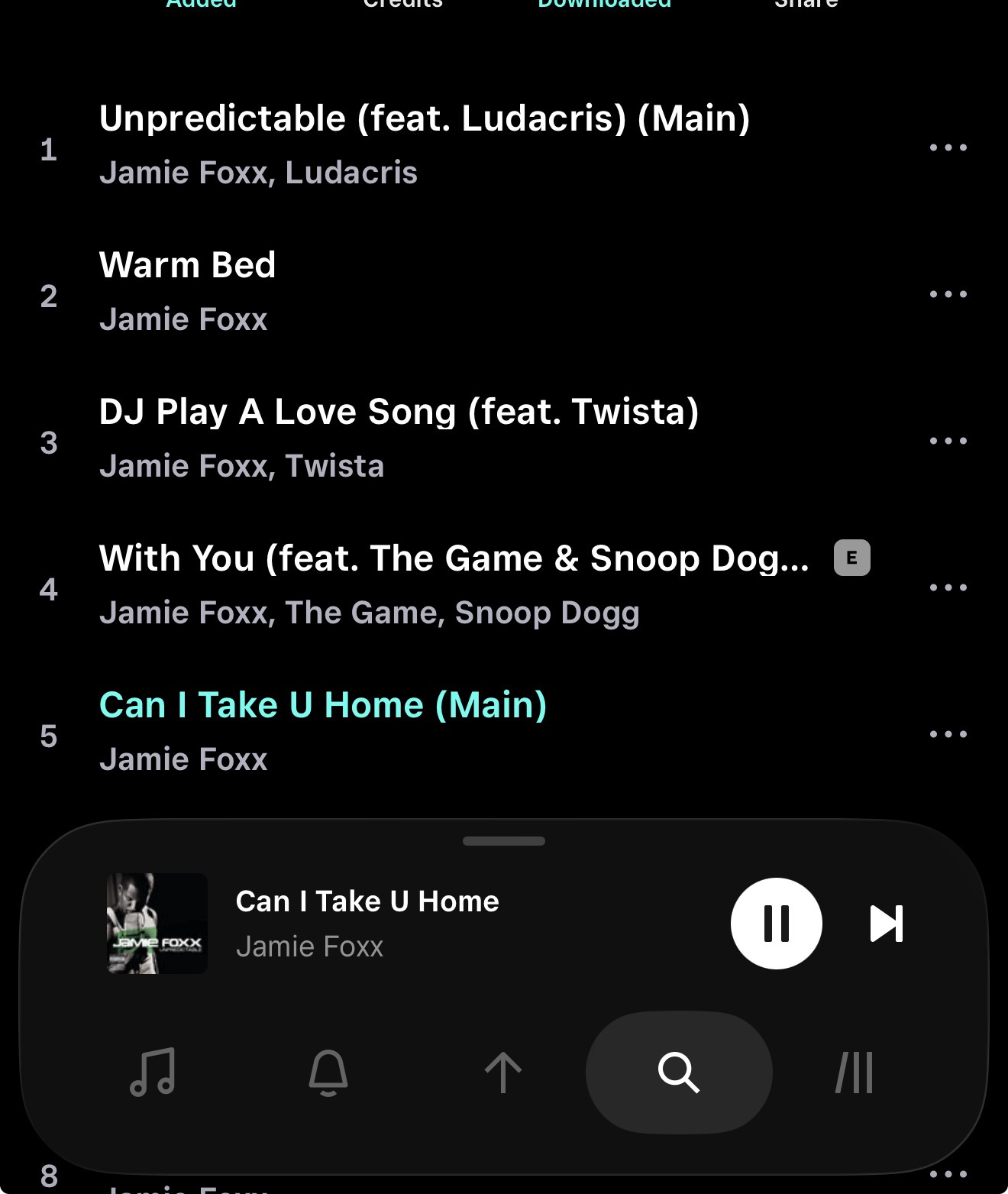Pause the current song
This screenshot has width=1008, height=1194.
(x=776, y=924)
